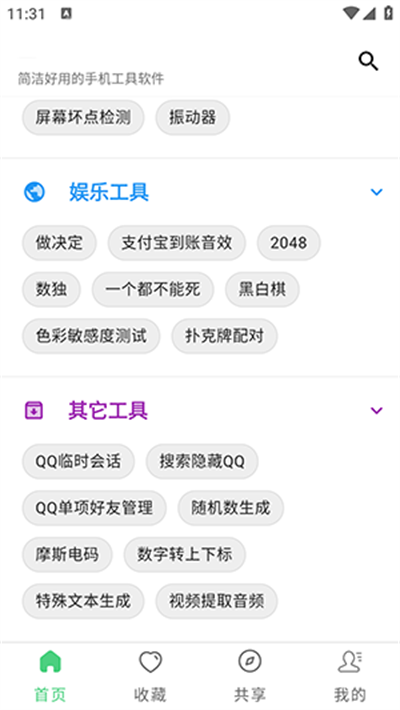Open 随机数生成 tool

coord(231,508)
